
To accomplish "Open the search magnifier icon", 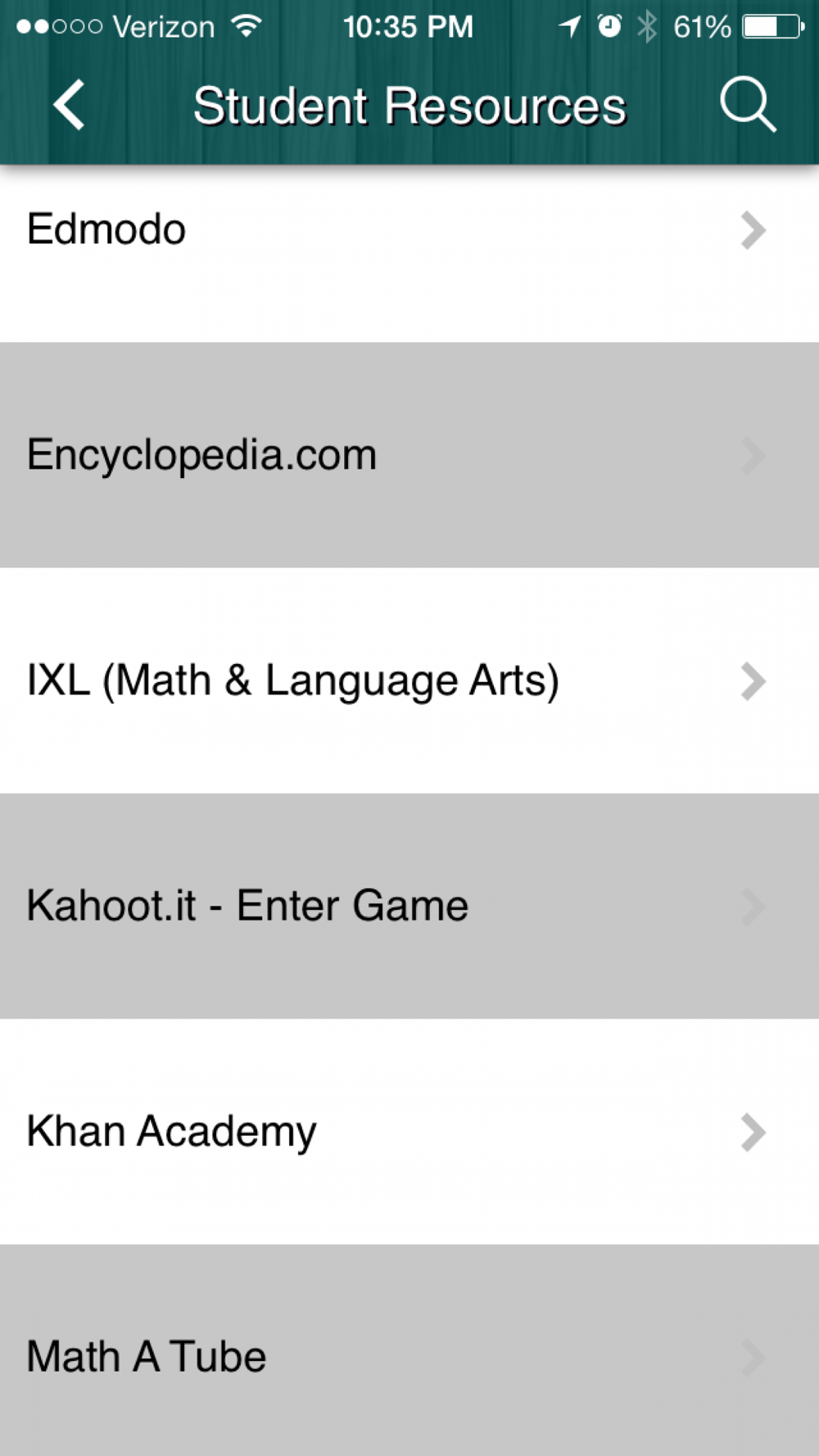I will (748, 105).
